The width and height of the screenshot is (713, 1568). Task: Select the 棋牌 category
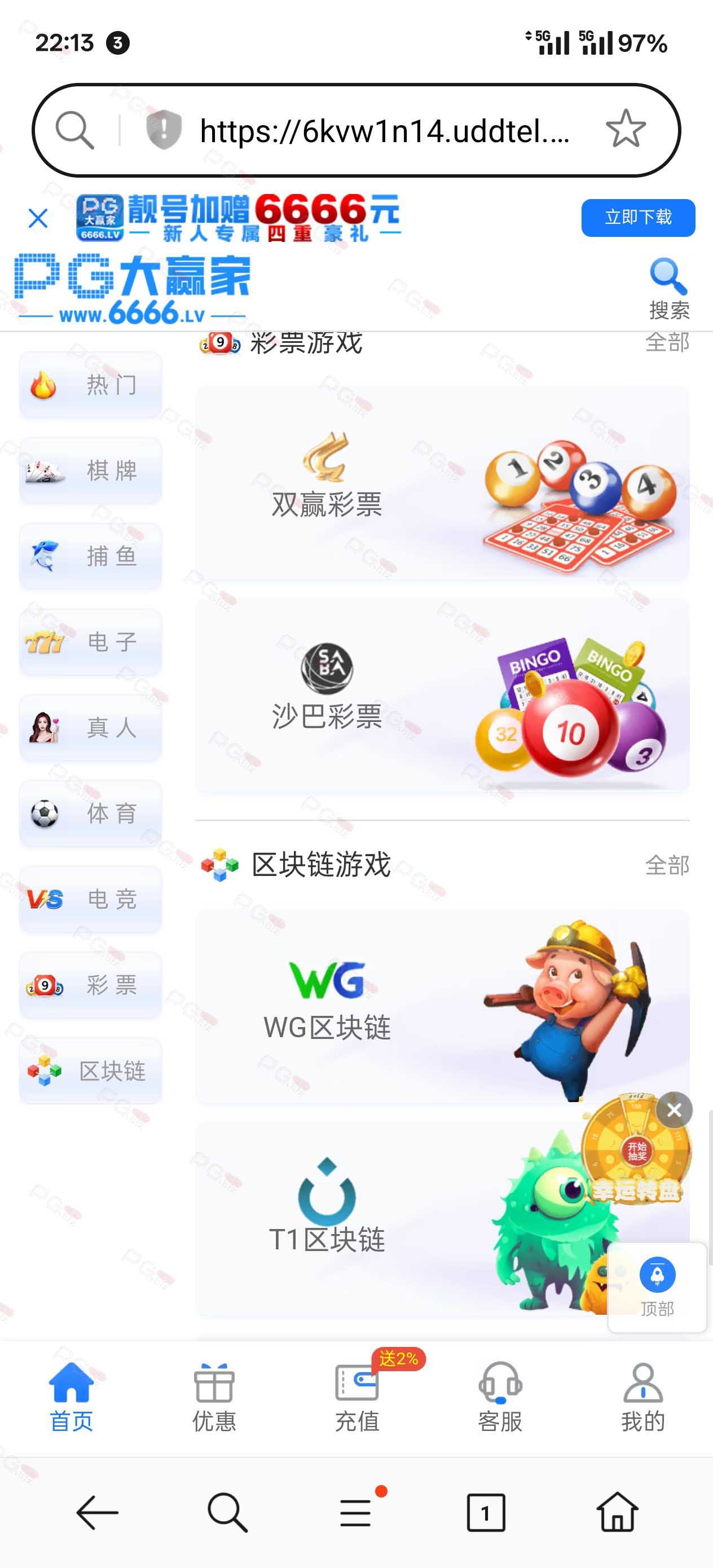tap(91, 470)
